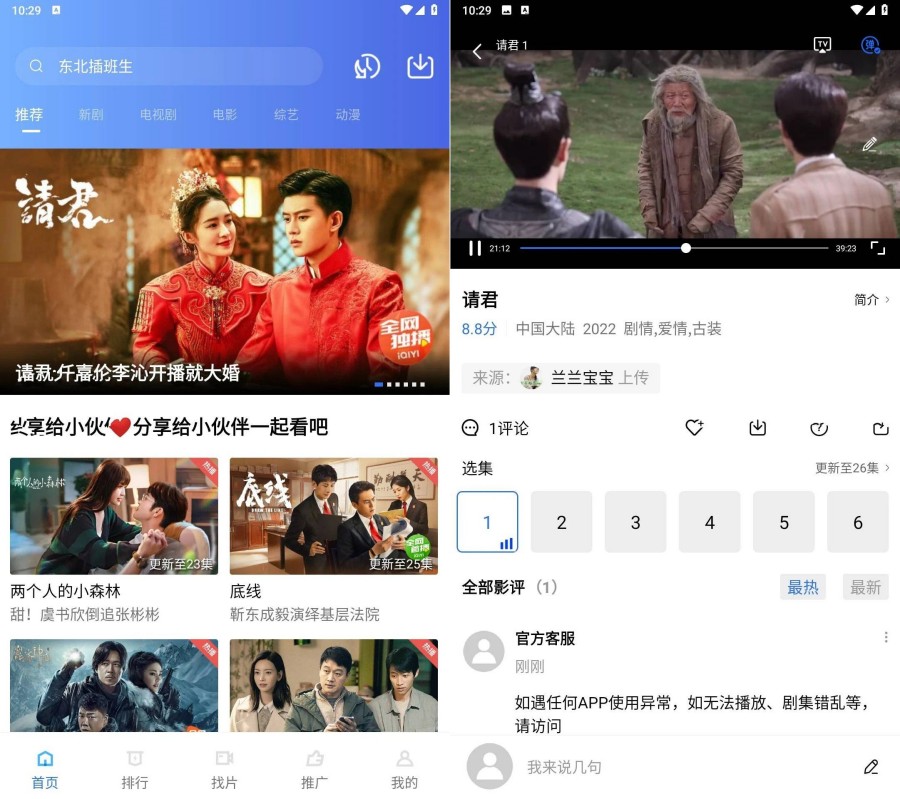Cast the video with the TV icon
The width and height of the screenshot is (900, 799).
pos(822,45)
